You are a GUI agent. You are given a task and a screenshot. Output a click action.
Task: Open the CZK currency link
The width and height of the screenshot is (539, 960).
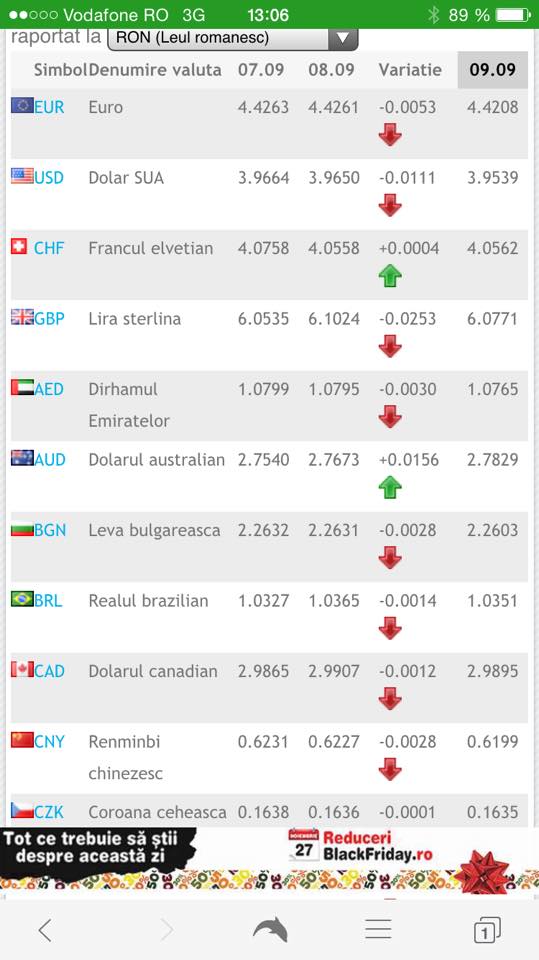tap(49, 812)
